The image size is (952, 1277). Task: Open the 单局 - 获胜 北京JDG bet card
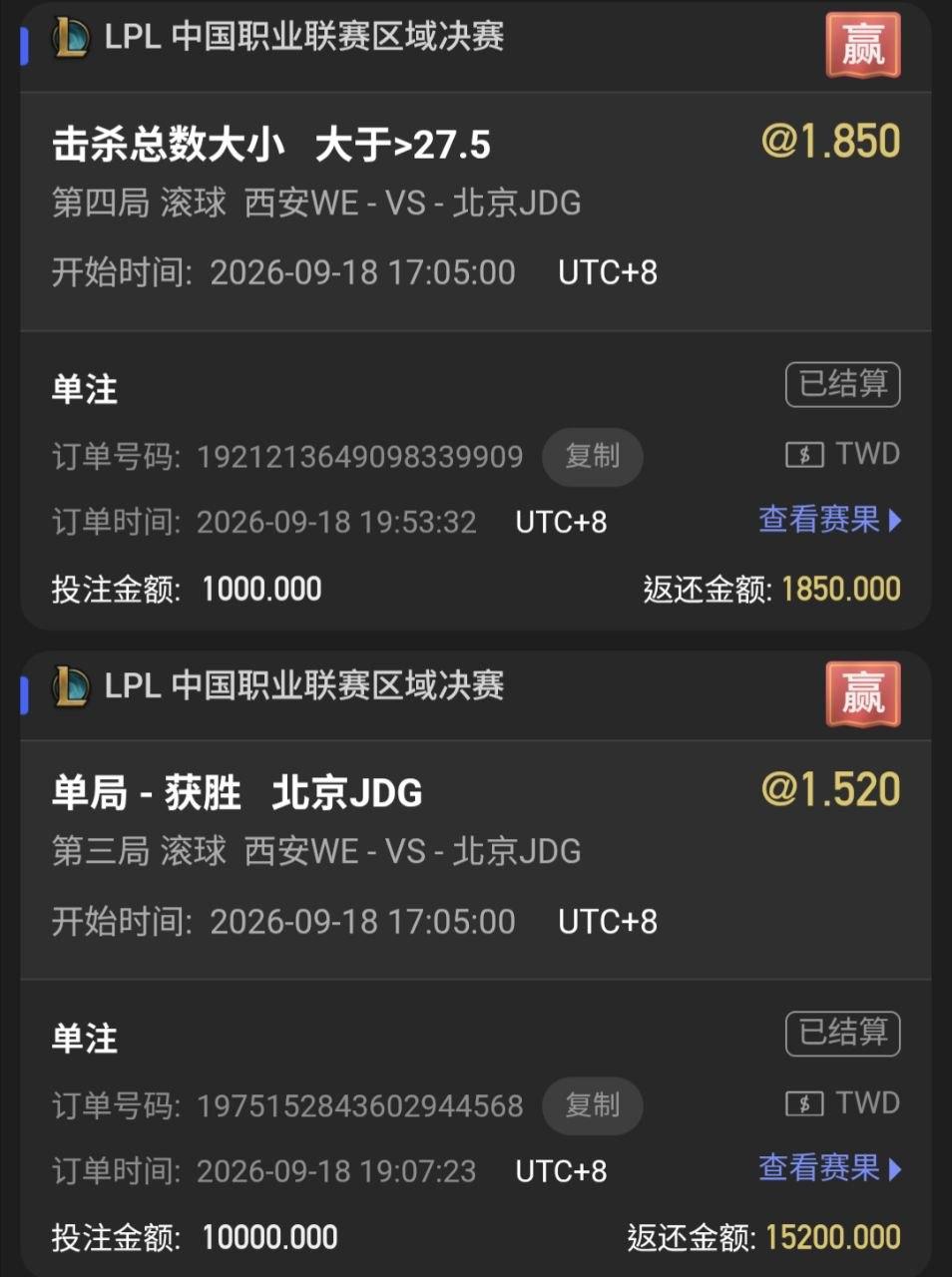[x=476, y=964]
